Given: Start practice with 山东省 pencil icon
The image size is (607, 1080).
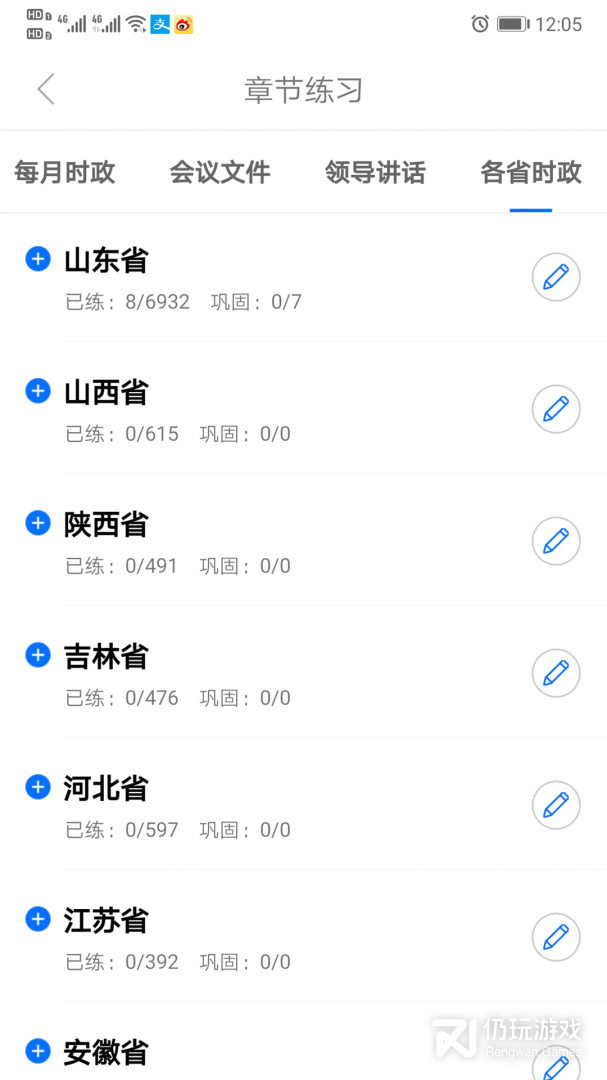Looking at the screenshot, I should (x=556, y=277).
